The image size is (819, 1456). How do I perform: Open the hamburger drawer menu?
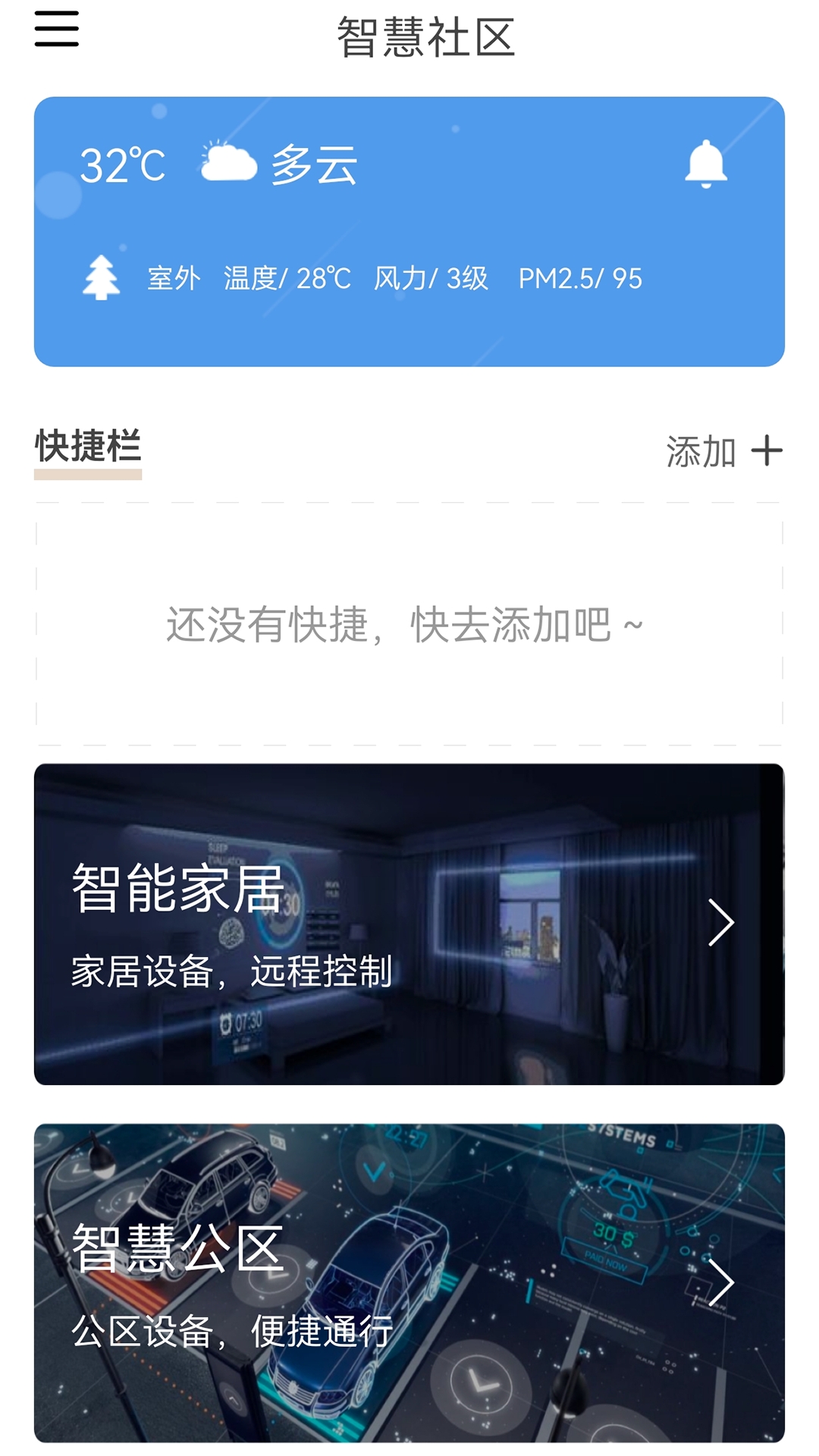pos(57,29)
